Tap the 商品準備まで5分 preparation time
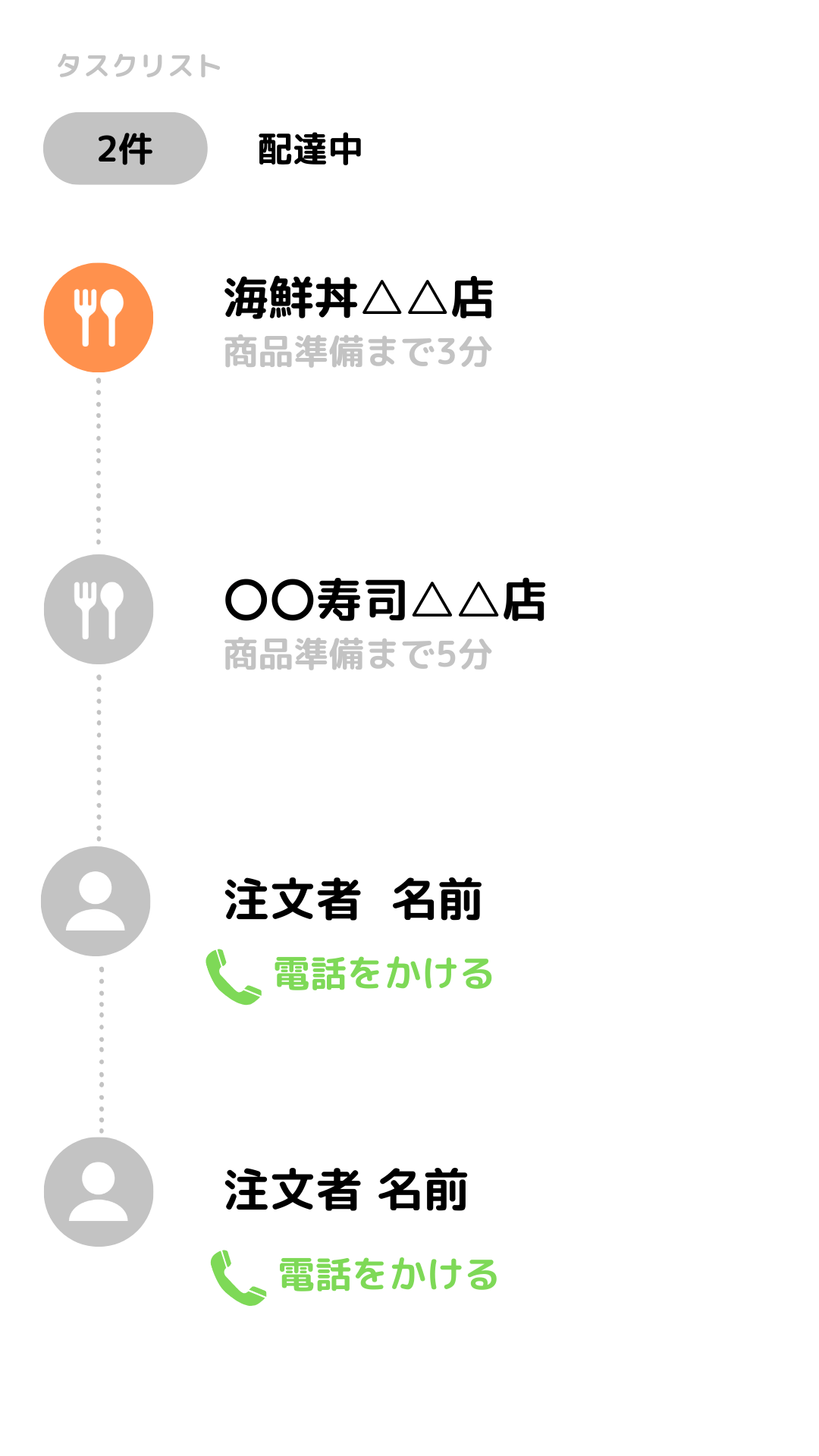 (x=356, y=652)
